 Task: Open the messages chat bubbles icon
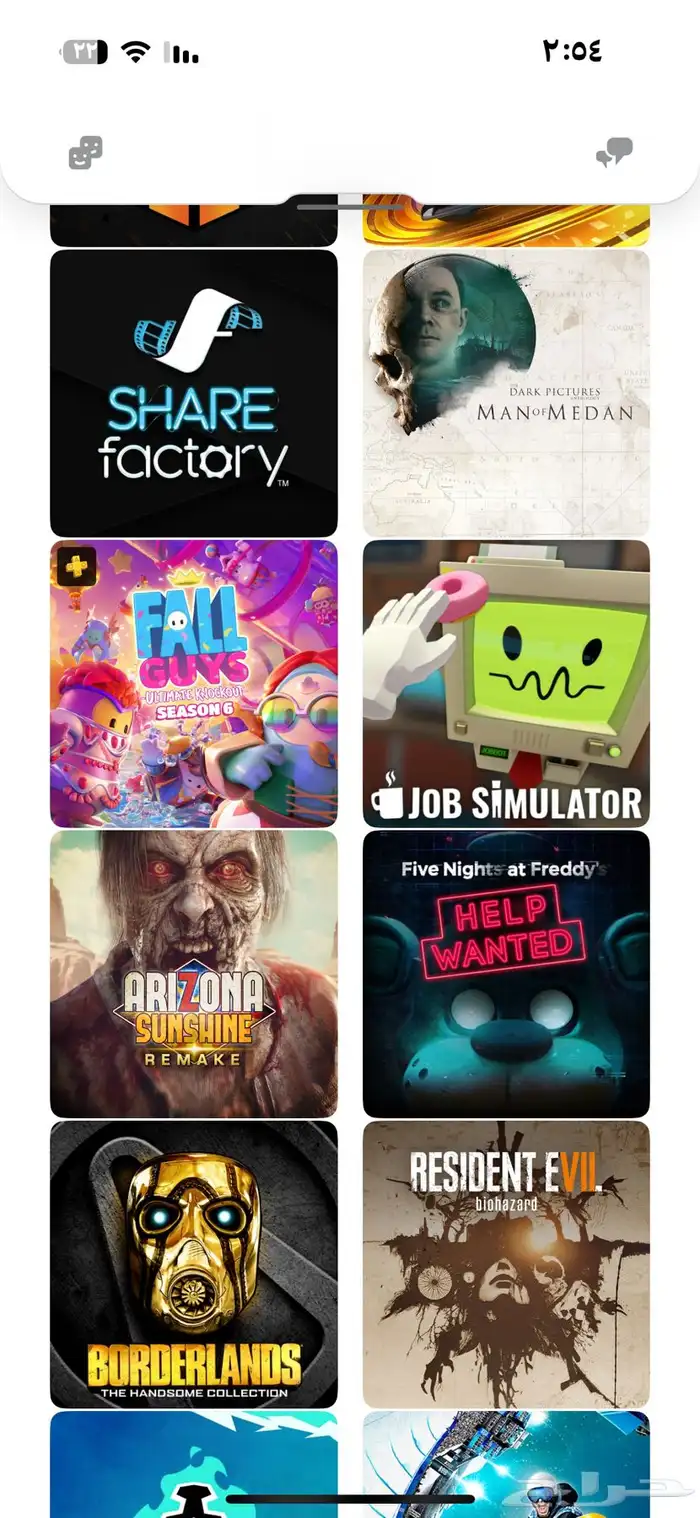[614, 153]
